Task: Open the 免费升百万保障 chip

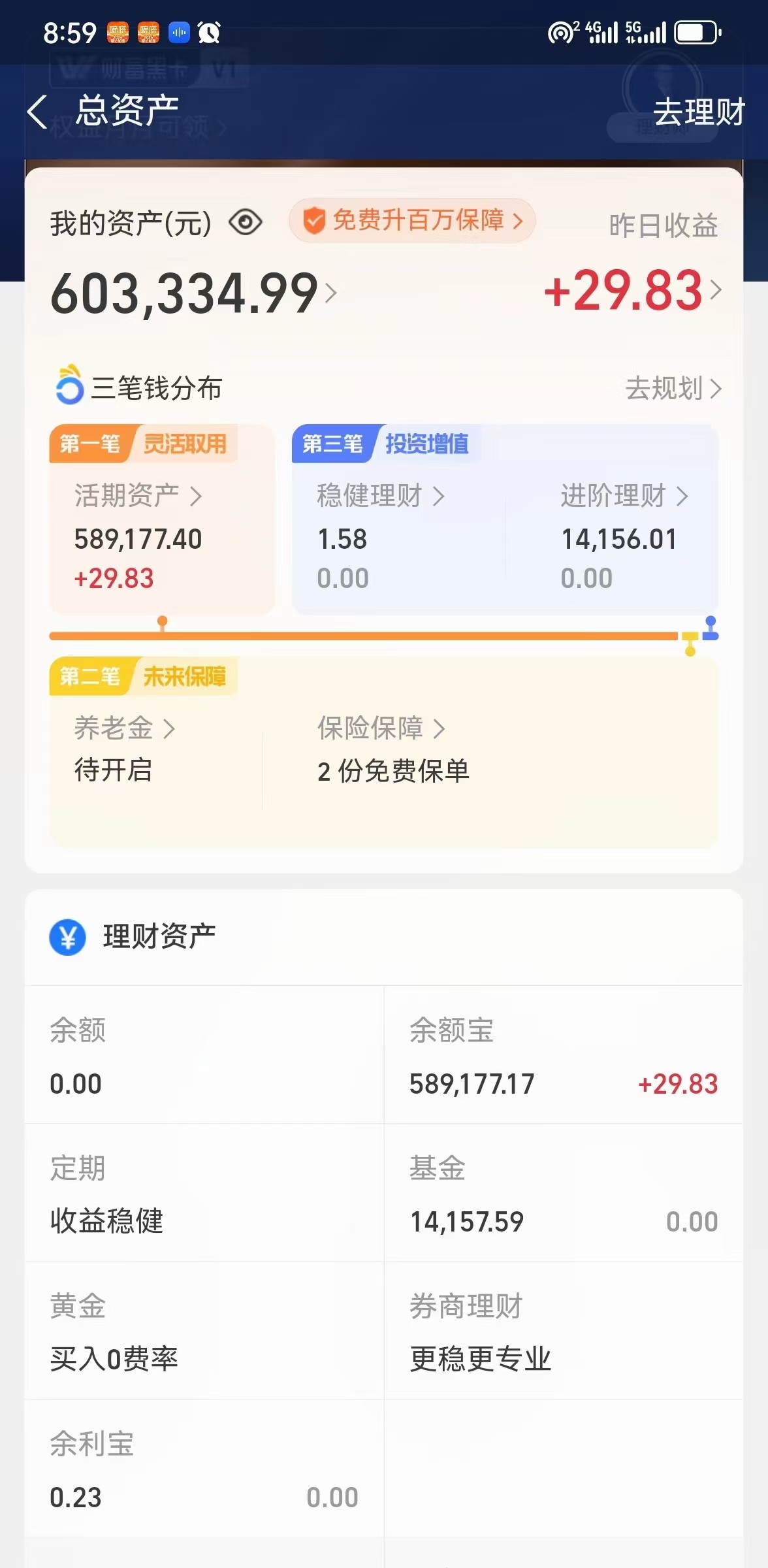Action: click(x=412, y=220)
